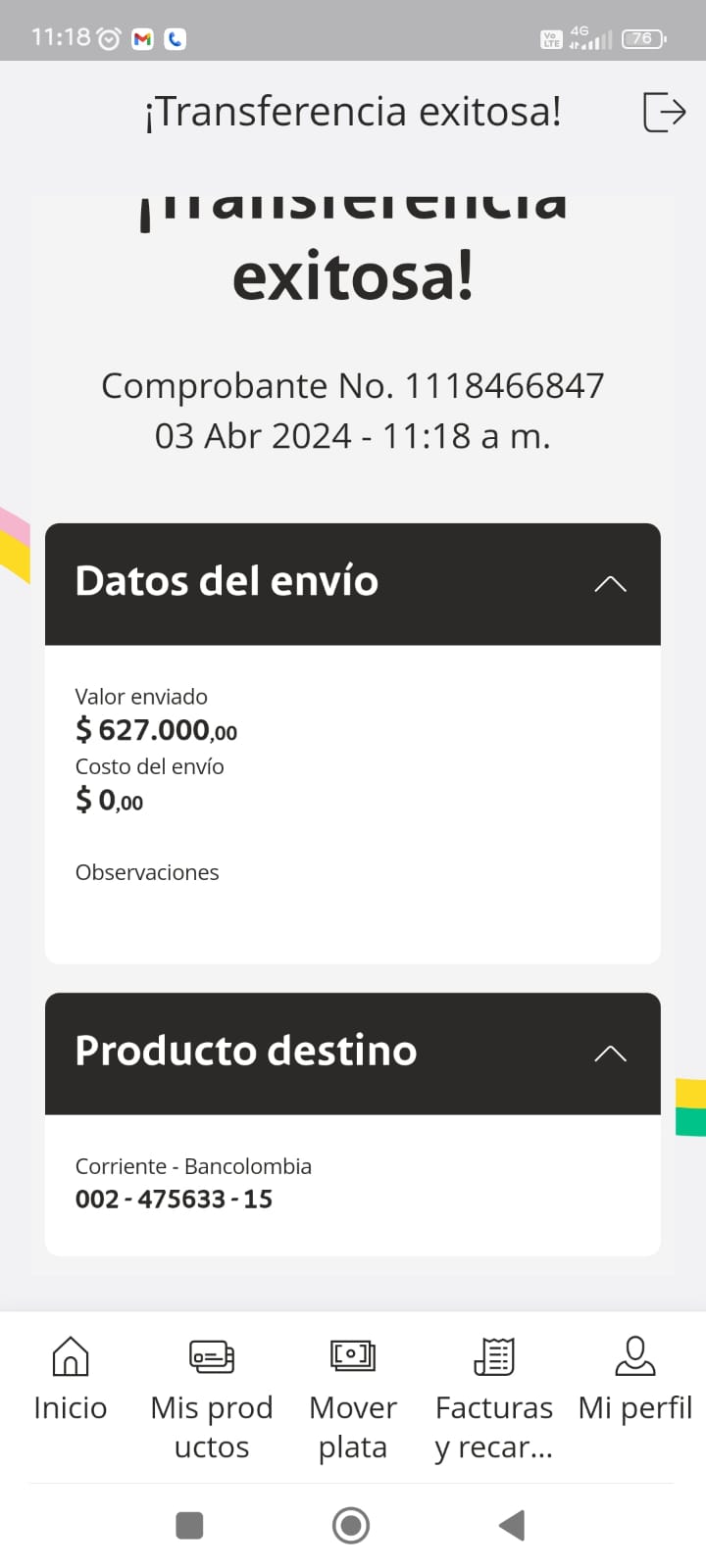Collapse the Producto destino section
The width and height of the screenshot is (706, 1568).
click(x=610, y=1053)
